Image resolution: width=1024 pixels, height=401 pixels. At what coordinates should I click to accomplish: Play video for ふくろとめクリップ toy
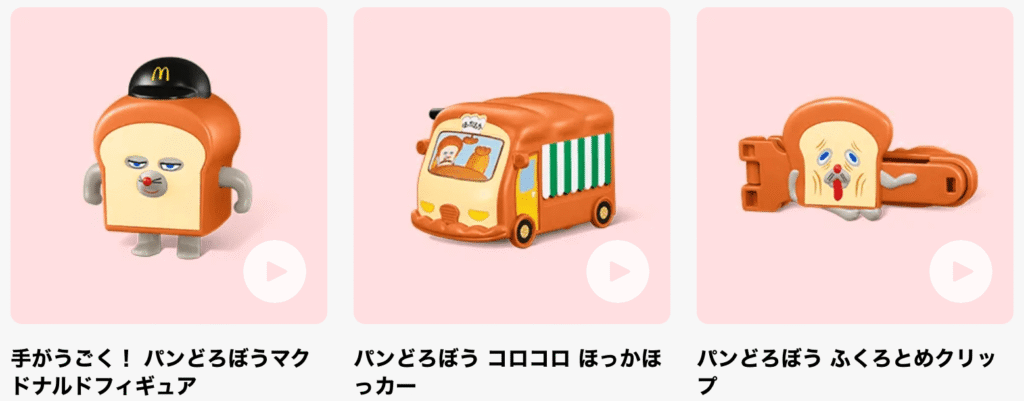(960, 272)
